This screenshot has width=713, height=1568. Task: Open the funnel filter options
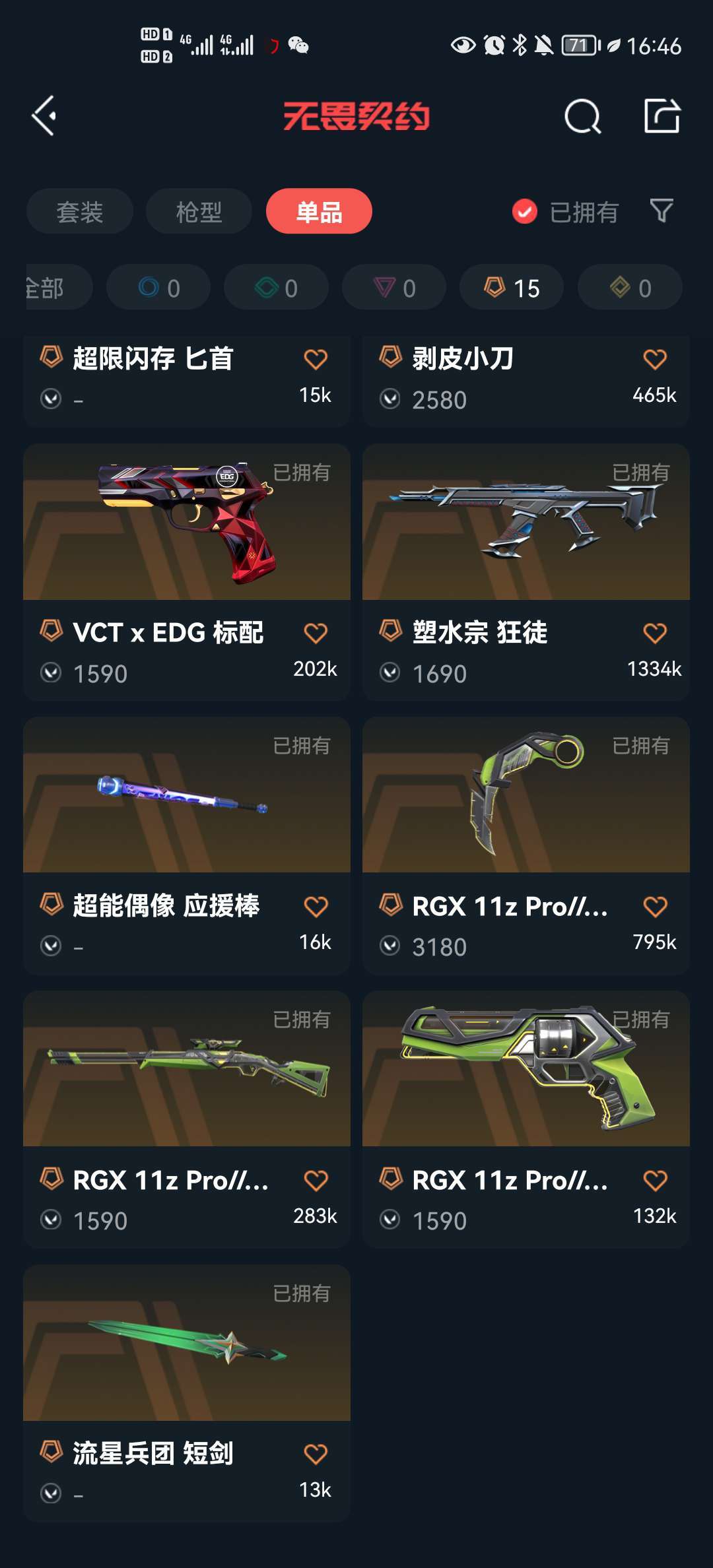pos(661,211)
